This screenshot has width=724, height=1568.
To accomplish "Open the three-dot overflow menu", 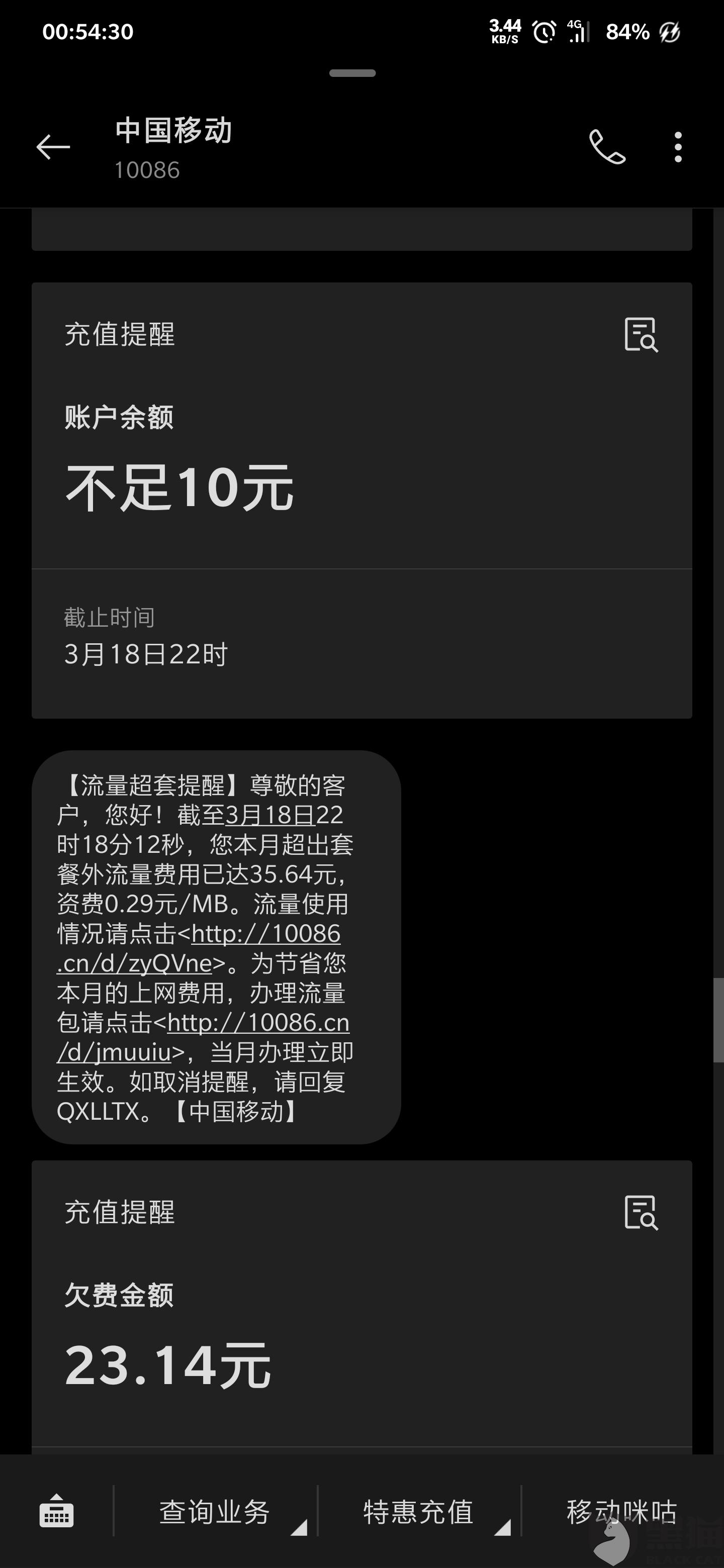I will tap(678, 147).
